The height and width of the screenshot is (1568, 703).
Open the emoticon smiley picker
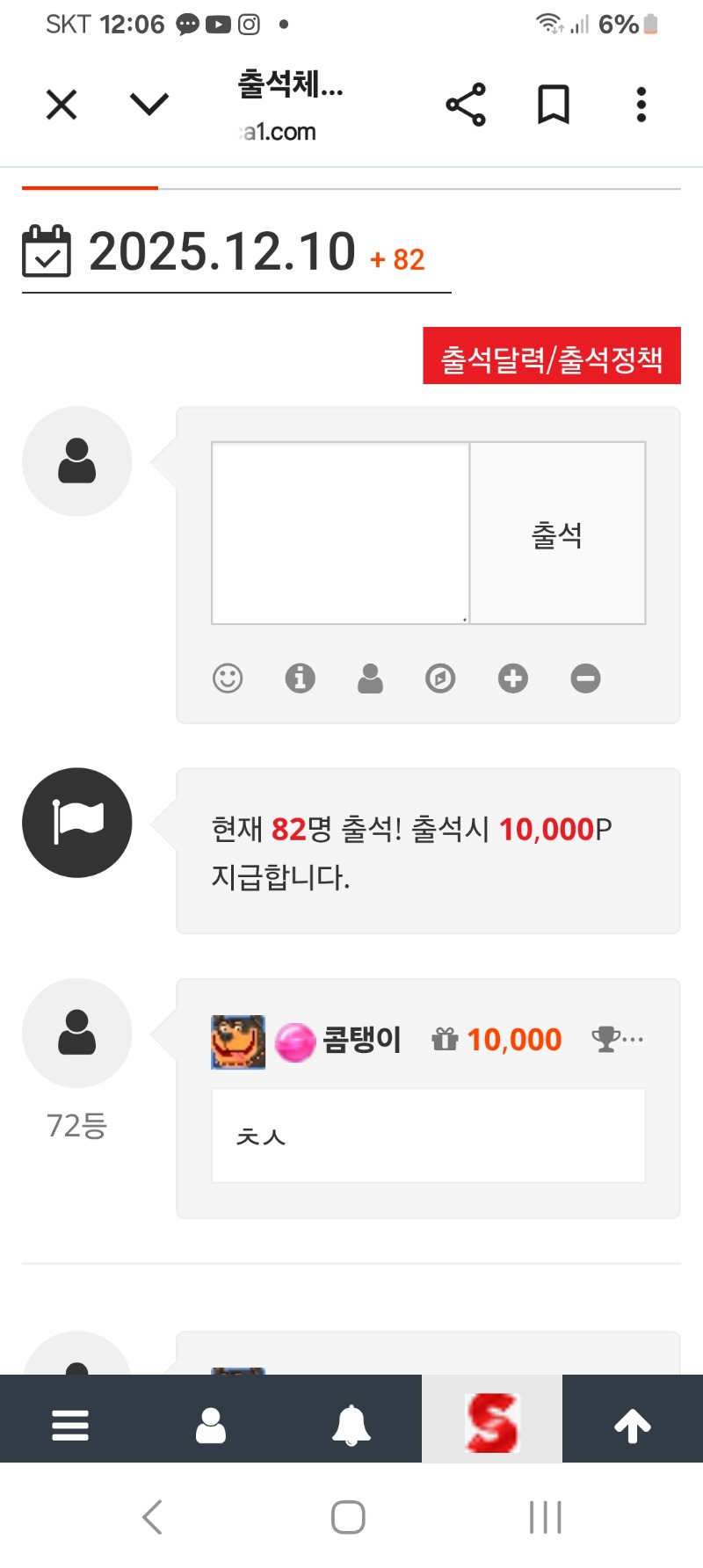coord(228,679)
